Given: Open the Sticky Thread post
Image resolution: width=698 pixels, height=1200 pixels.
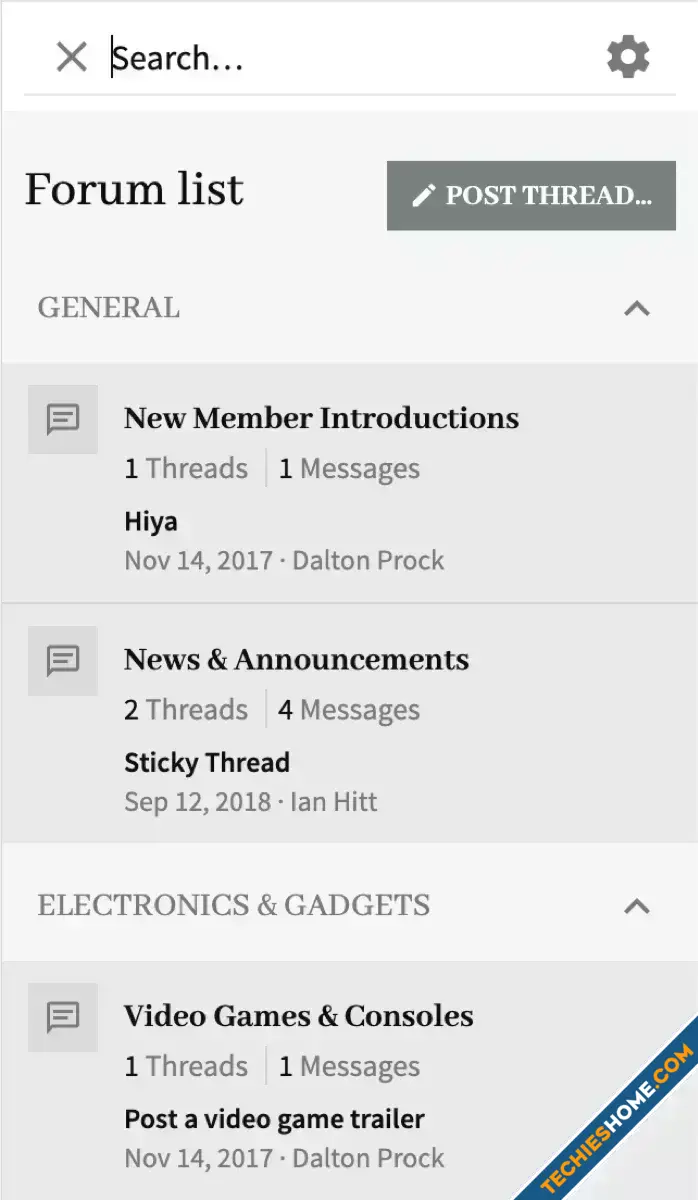Looking at the screenshot, I should tap(207, 763).
